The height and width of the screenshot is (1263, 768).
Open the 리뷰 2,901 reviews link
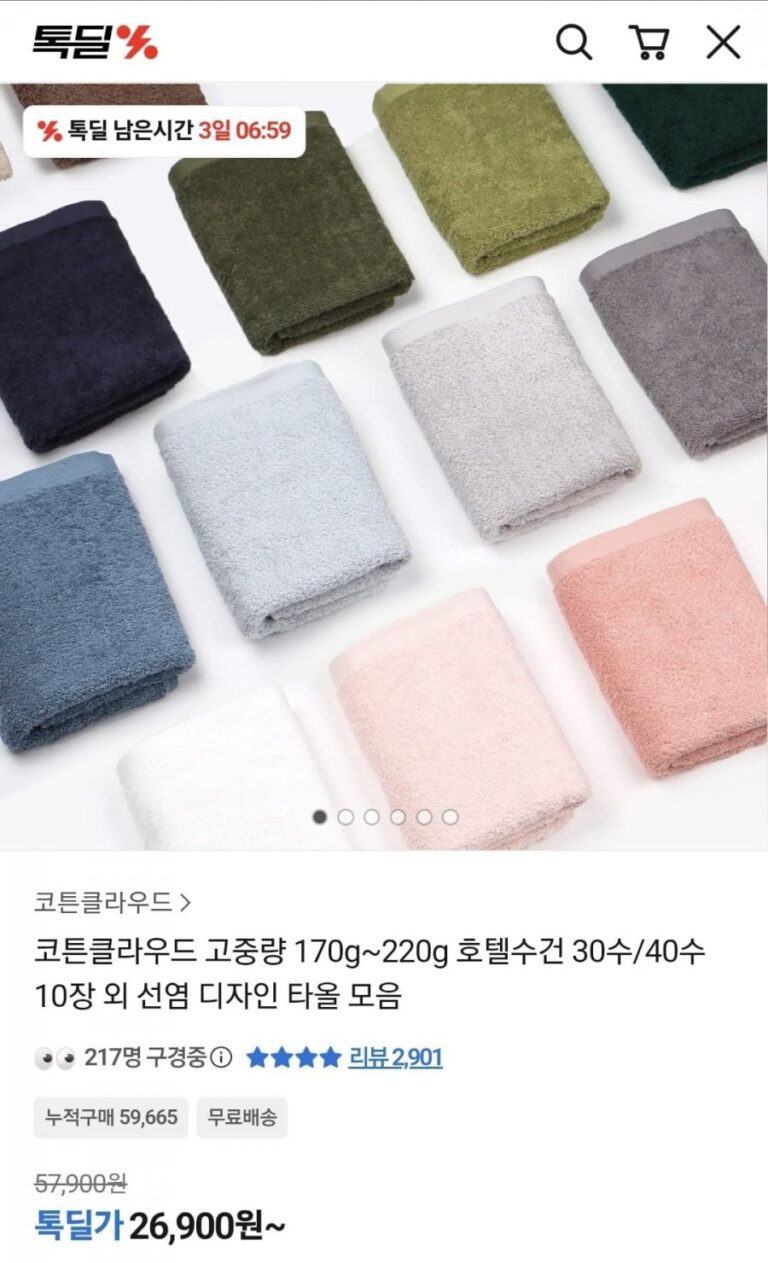click(x=395, y=1057)
